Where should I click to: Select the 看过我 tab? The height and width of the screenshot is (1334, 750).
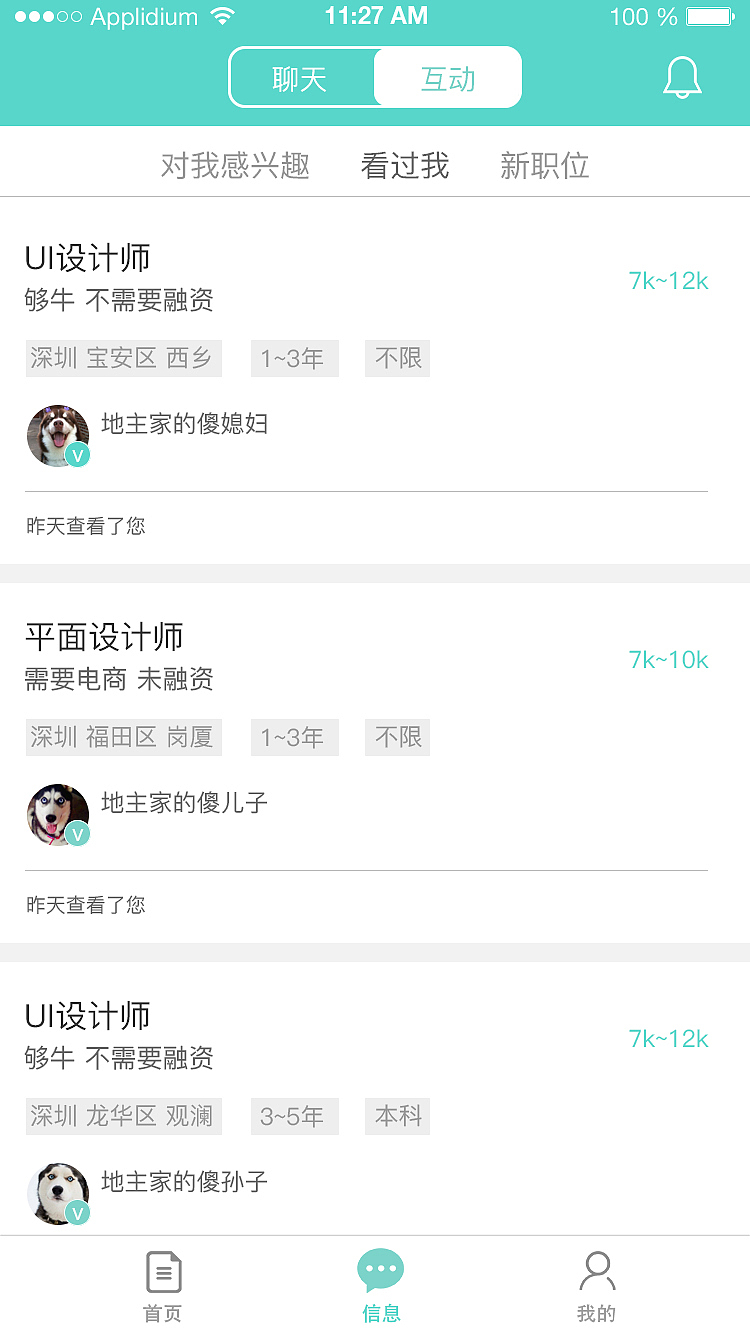tap(404, 166)
